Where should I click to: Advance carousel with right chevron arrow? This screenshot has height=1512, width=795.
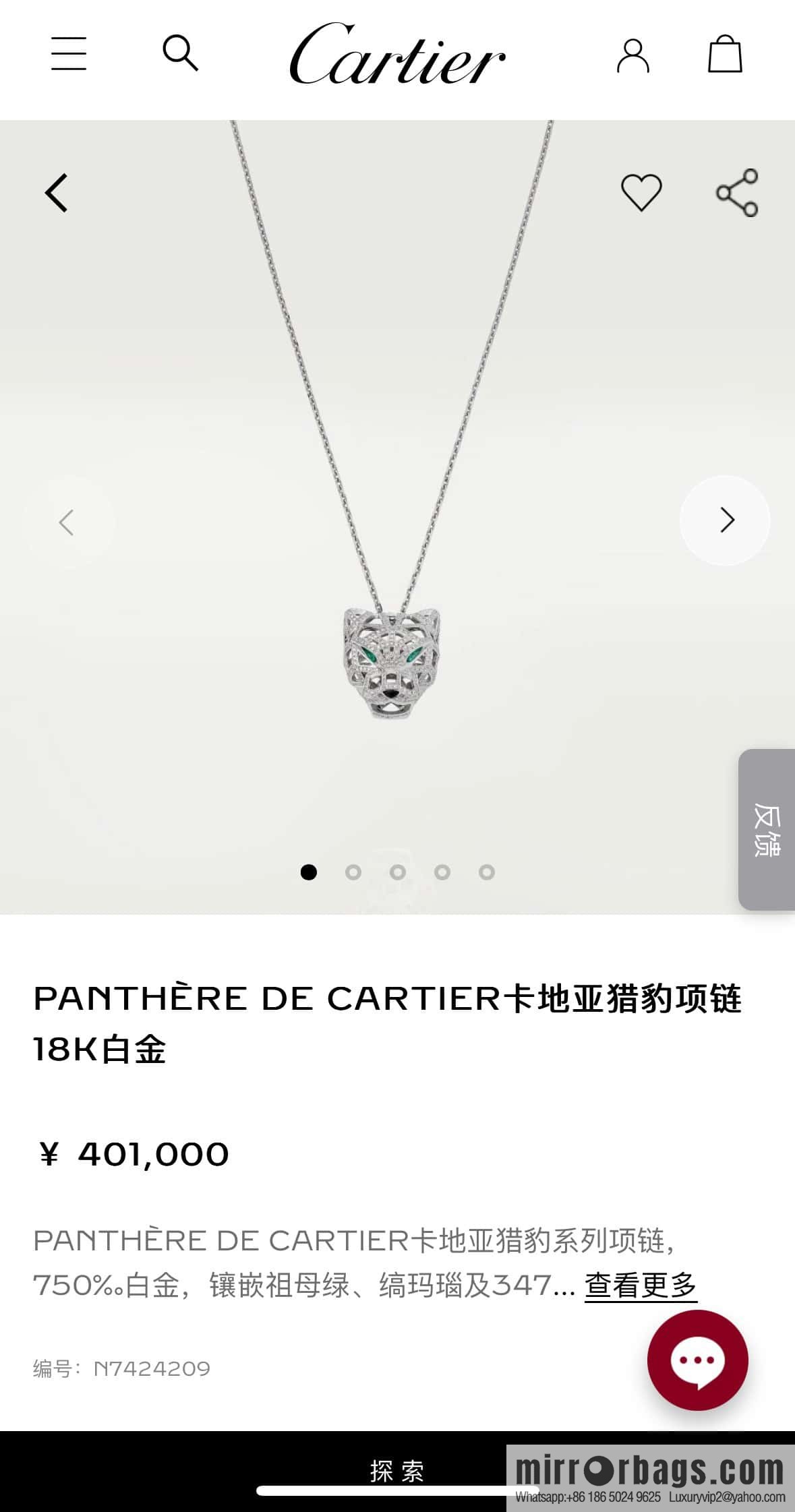(725, 520)
